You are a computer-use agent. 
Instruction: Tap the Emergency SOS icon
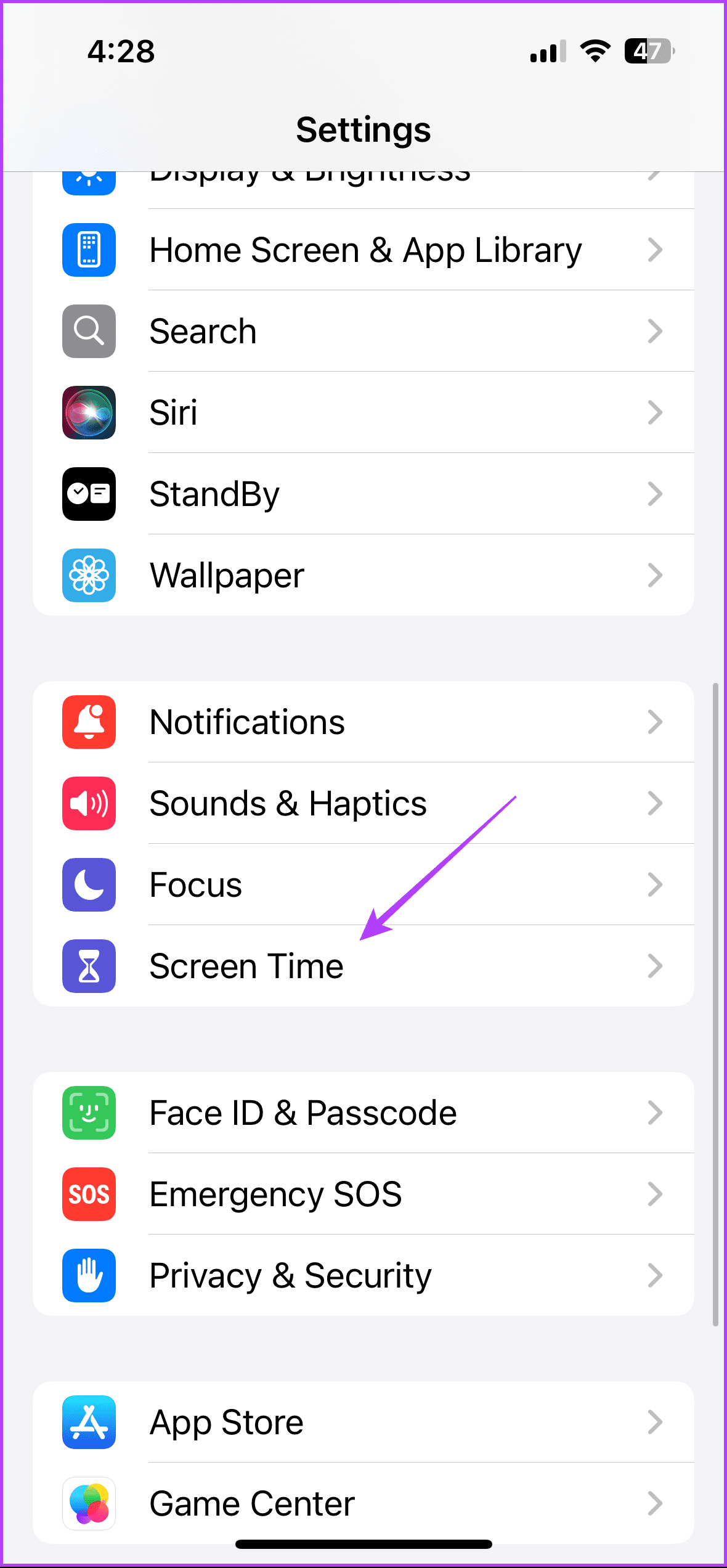(x=89, y=1194)
